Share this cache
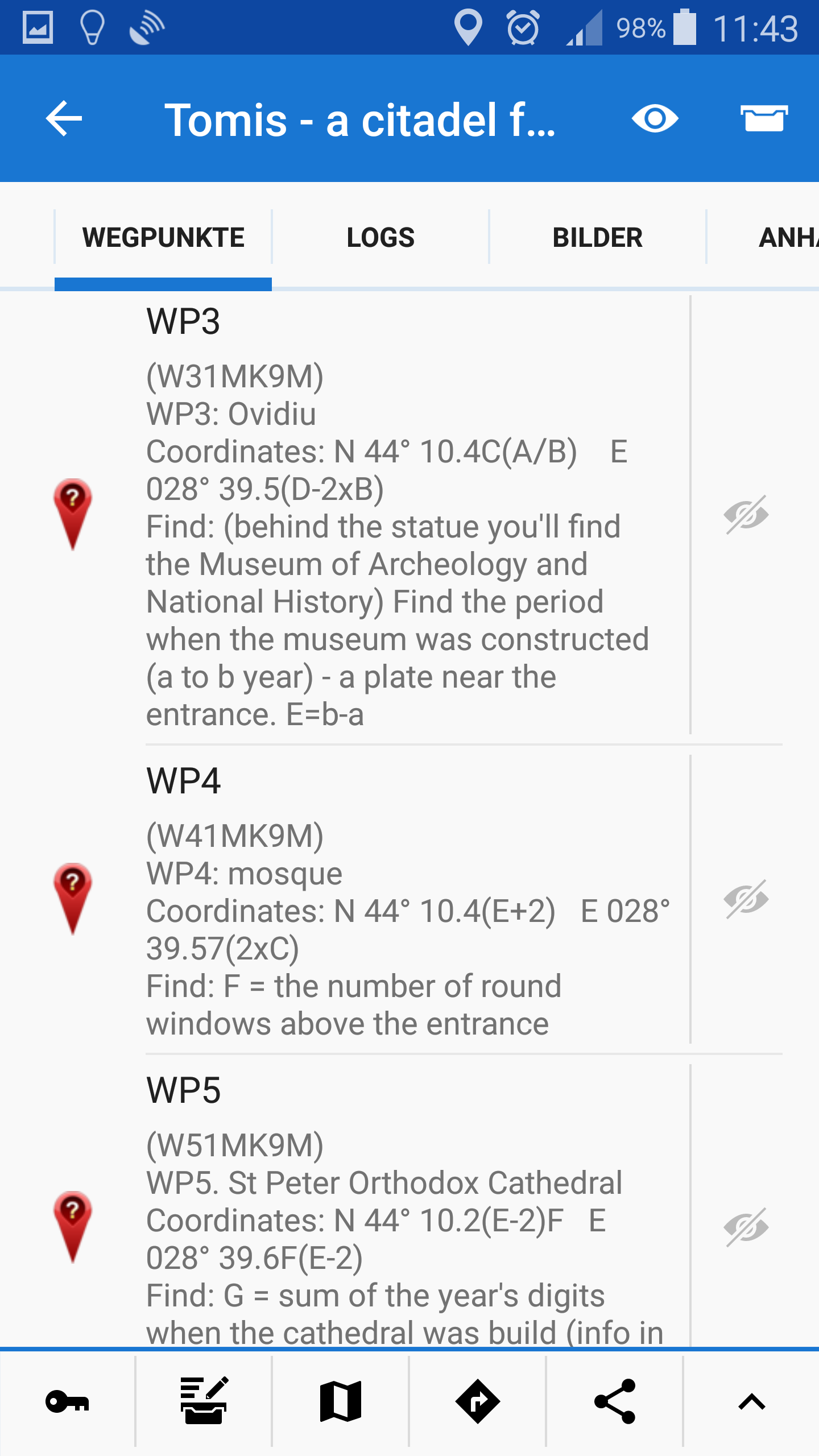This screenshot has width=819, height=1456. point(615,1401)
